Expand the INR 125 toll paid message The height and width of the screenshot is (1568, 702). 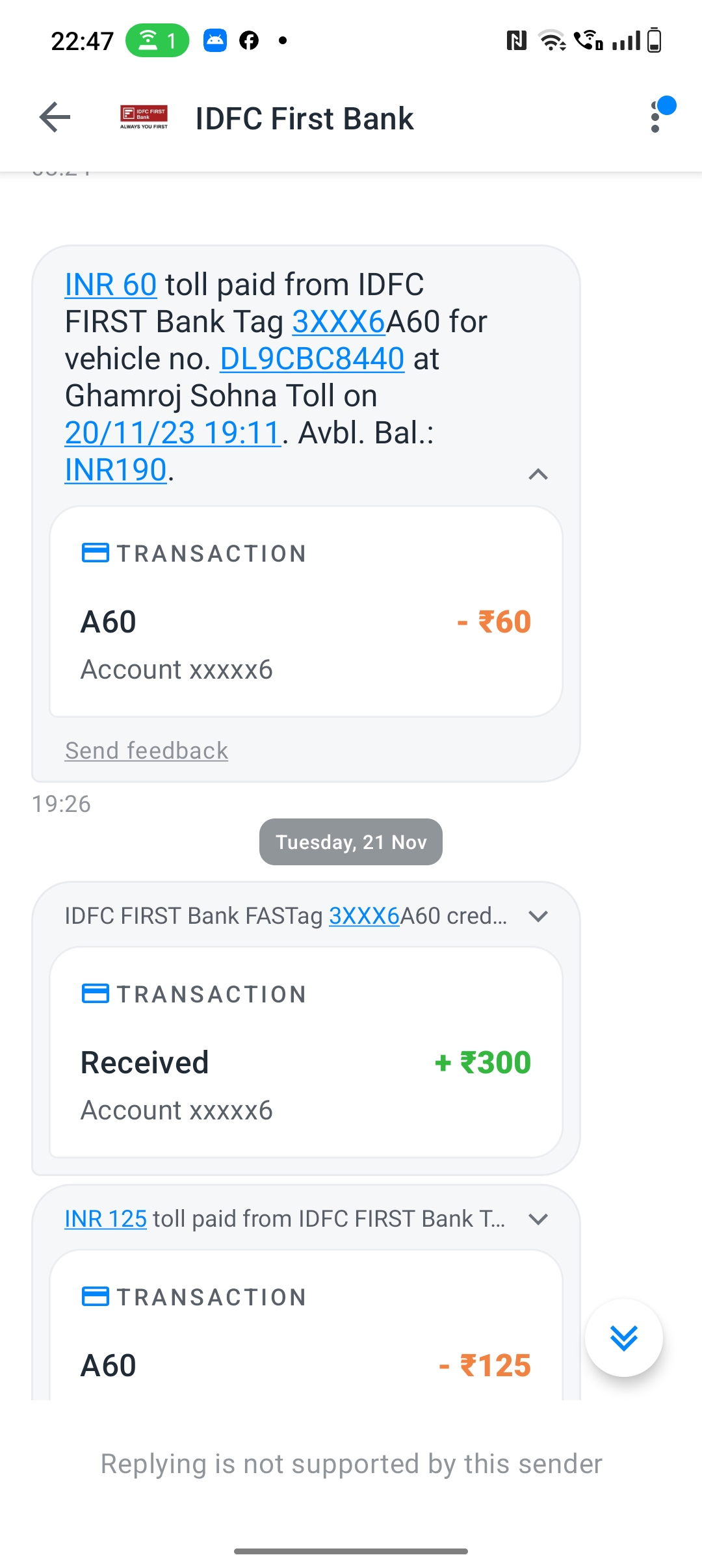coord(538,1219)
